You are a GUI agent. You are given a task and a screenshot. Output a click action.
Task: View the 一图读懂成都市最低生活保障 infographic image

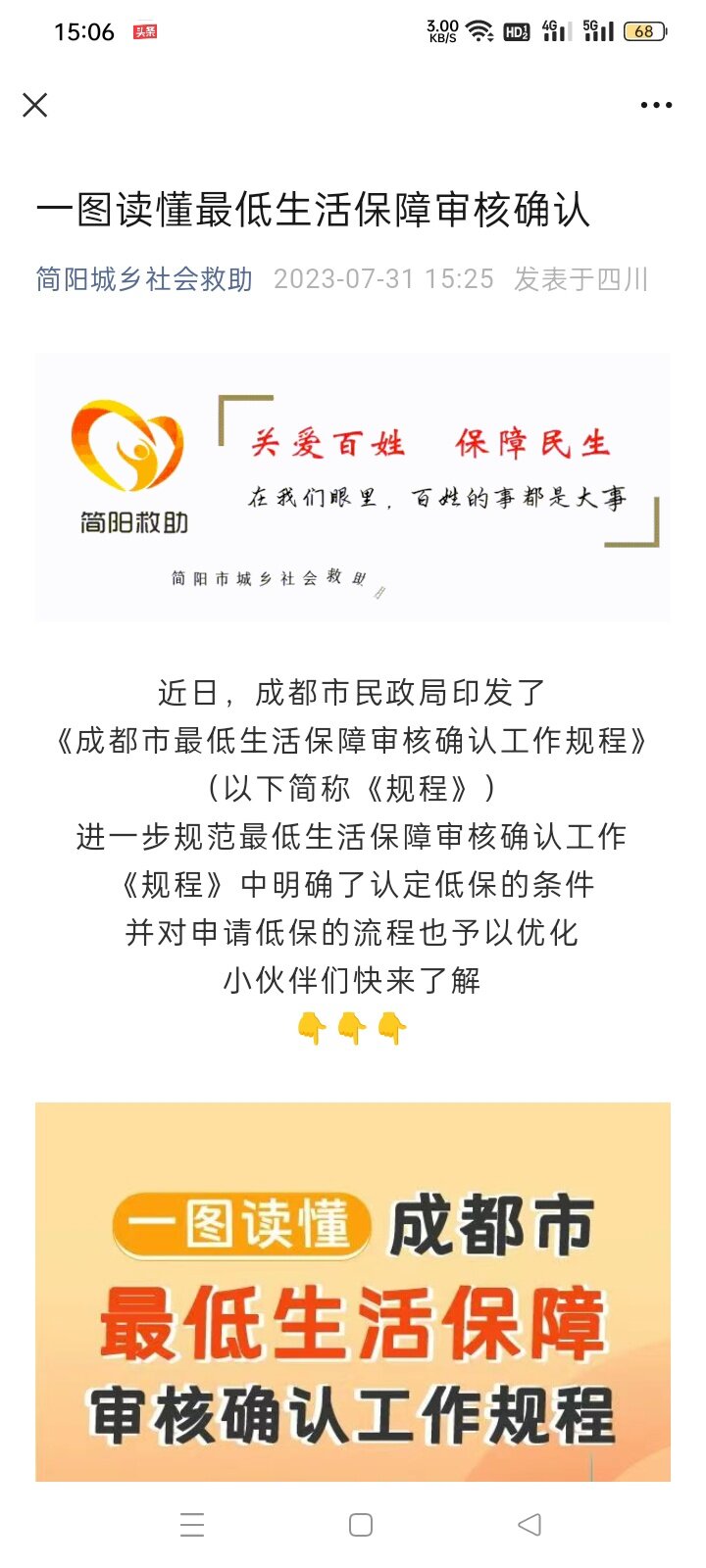[353, 1292]
